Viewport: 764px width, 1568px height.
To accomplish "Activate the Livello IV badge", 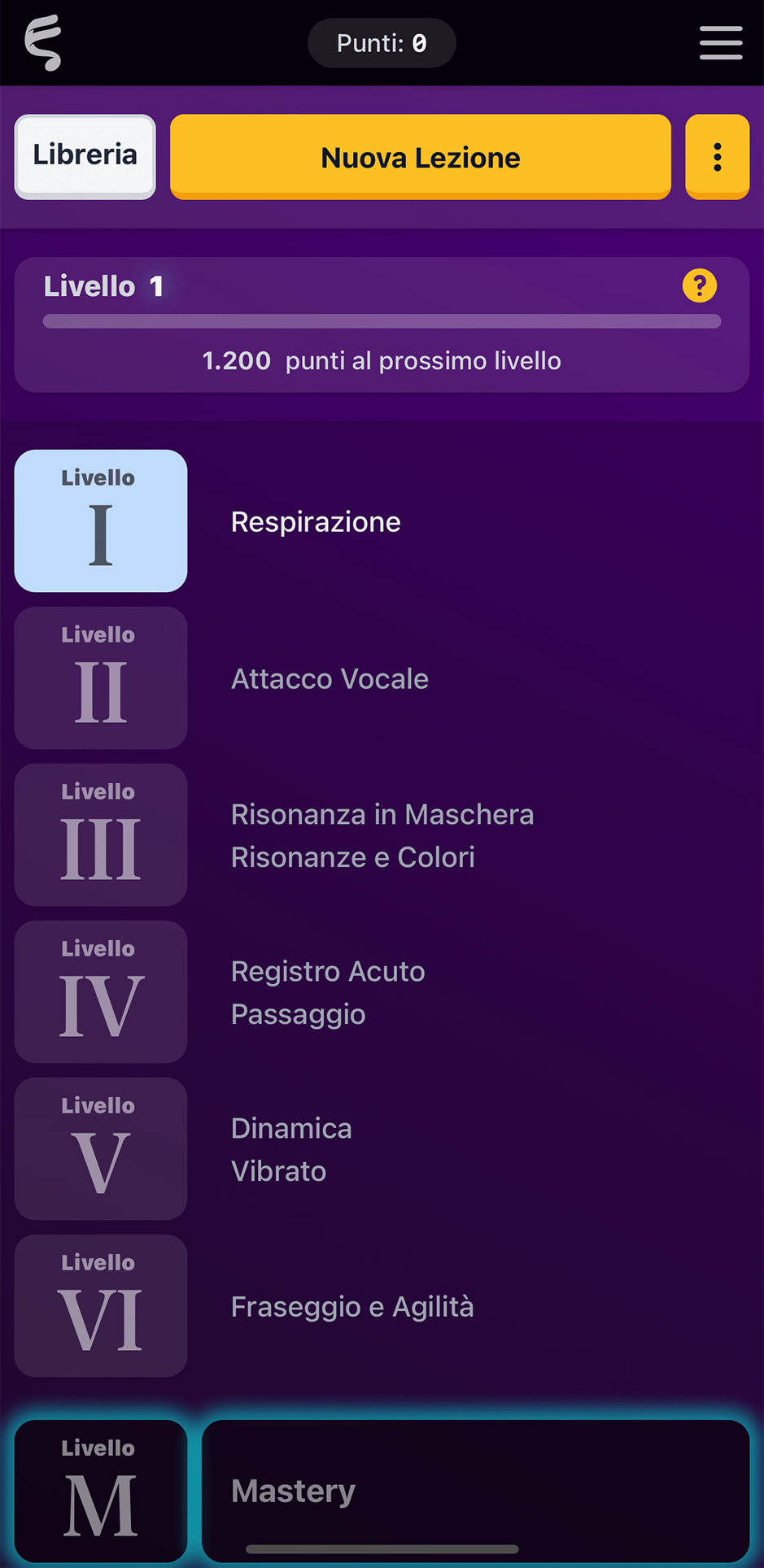I will click(100, 991).
